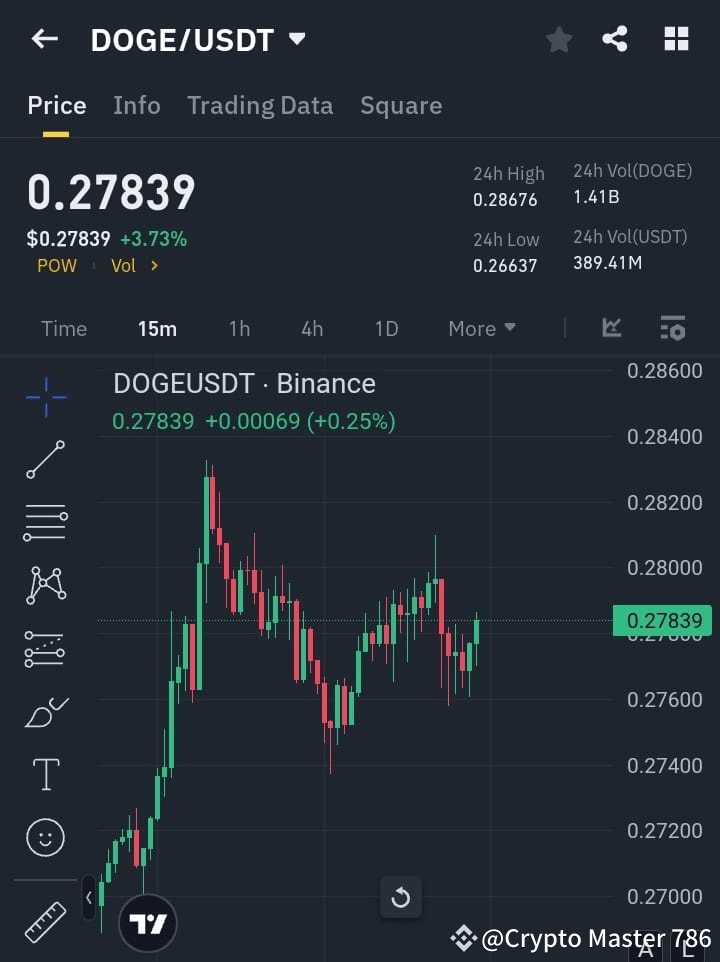The width and height of the screenshot is (720, 962).
Task: Switch to the Trading Data tab
Action: [260, 105]
